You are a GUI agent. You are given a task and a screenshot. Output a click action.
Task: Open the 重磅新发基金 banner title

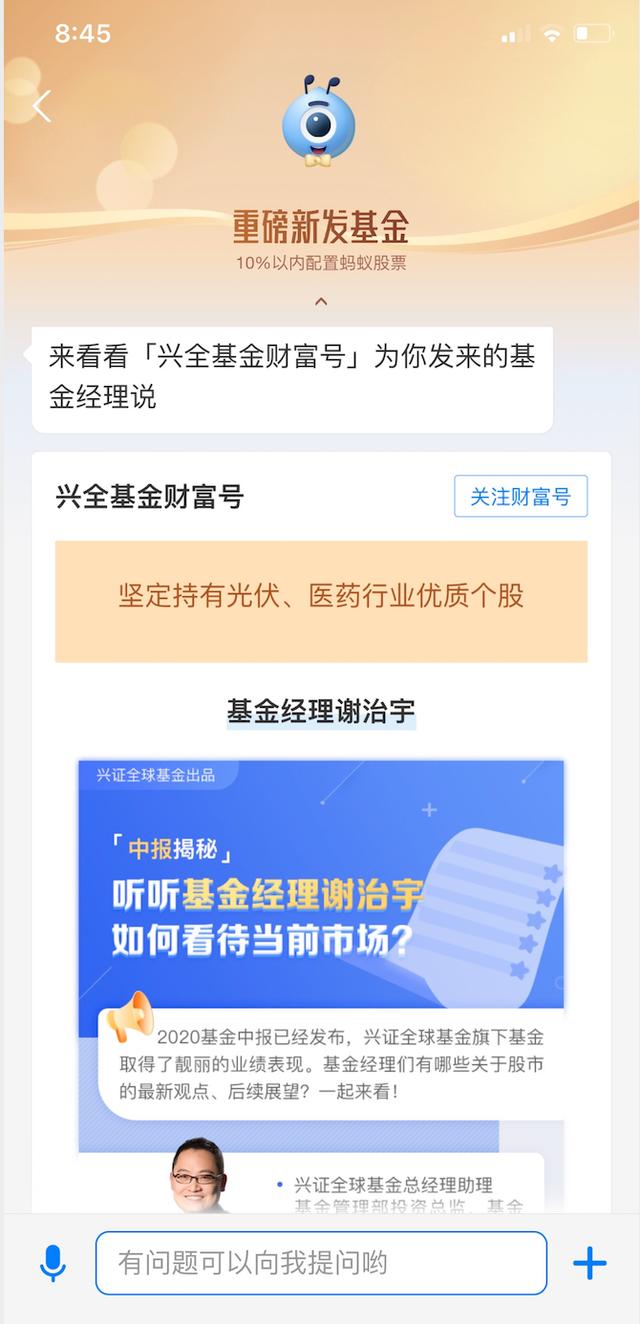click(320, 228)
